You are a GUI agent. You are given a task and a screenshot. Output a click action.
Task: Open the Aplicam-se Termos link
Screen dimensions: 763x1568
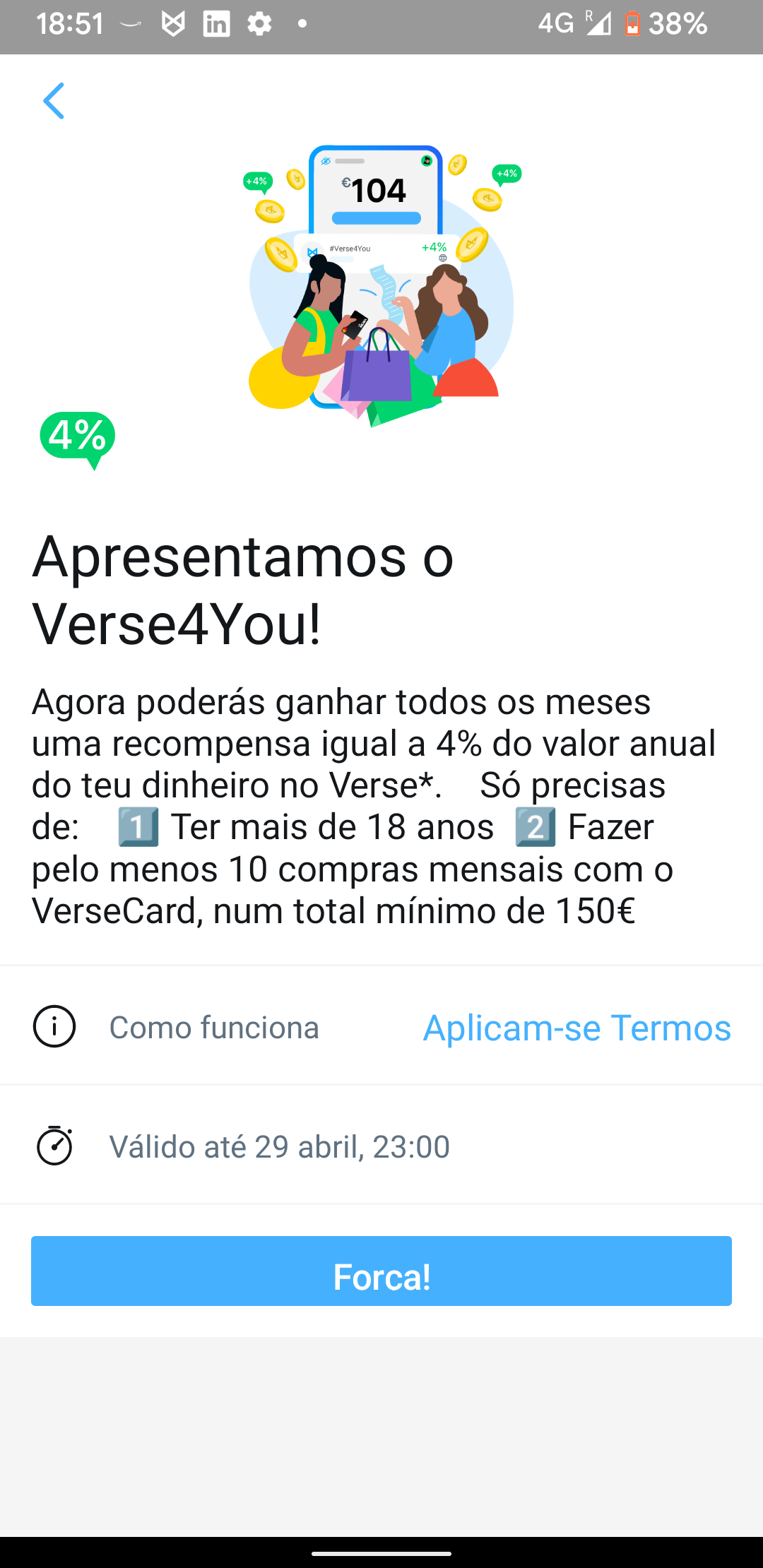[x=576, y=1028]
